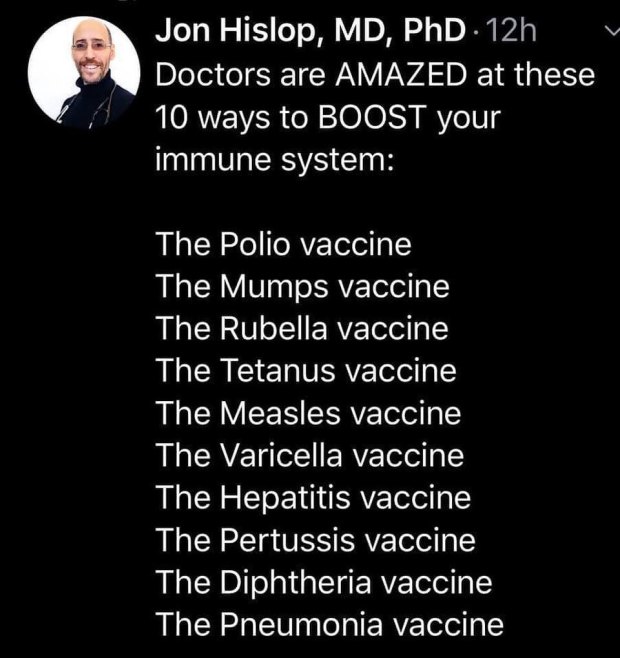
Task: Tap the name Jon Hislop, MD, PhD
Action: coord(310,31)
